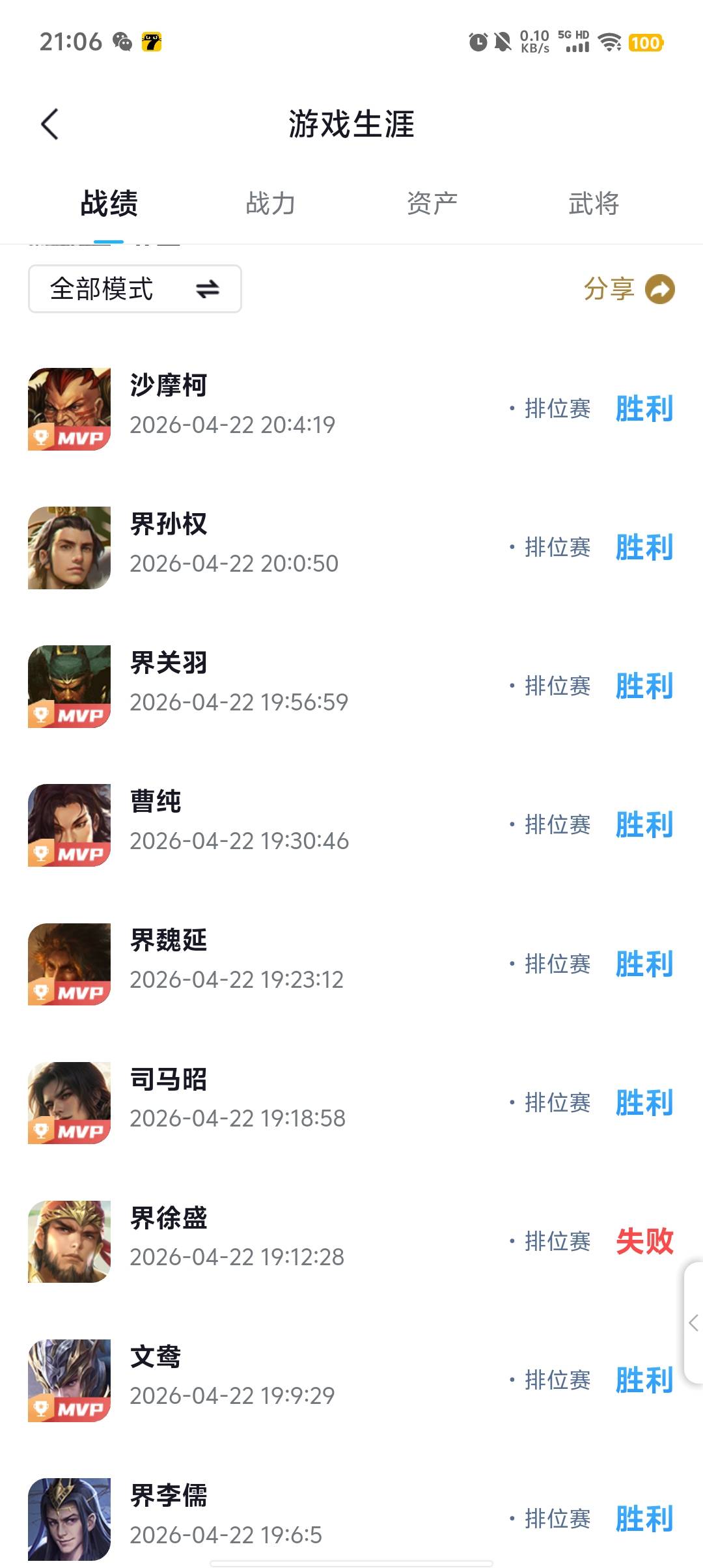Viewport: 703px width, 1568px height.
Task: Open the 全部模式 mode filter dropdown
Action: (135, 288)
